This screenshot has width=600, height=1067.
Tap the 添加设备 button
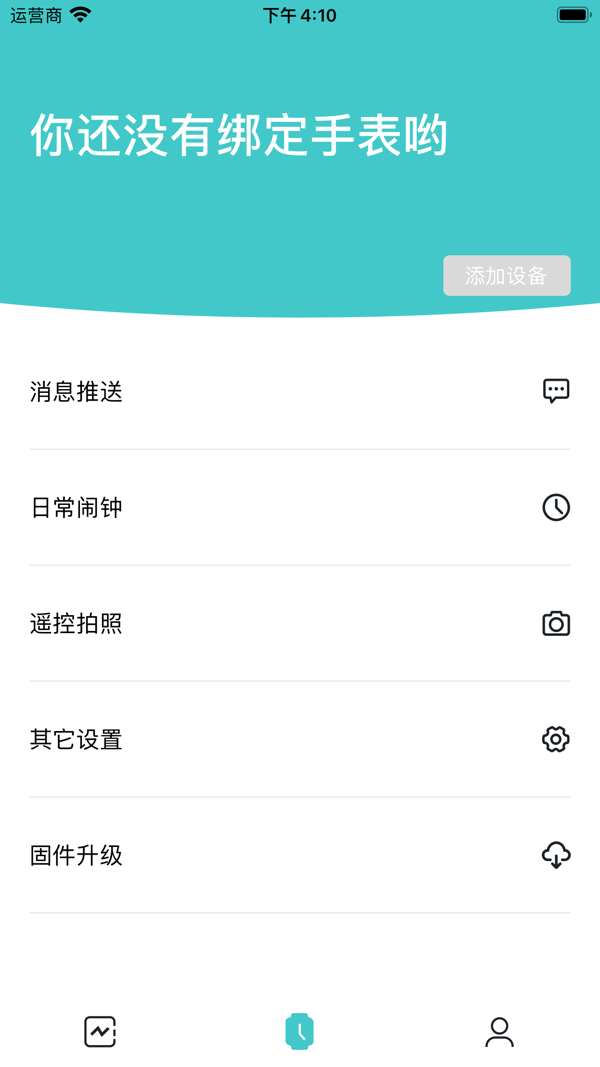(x=507, y=276)
